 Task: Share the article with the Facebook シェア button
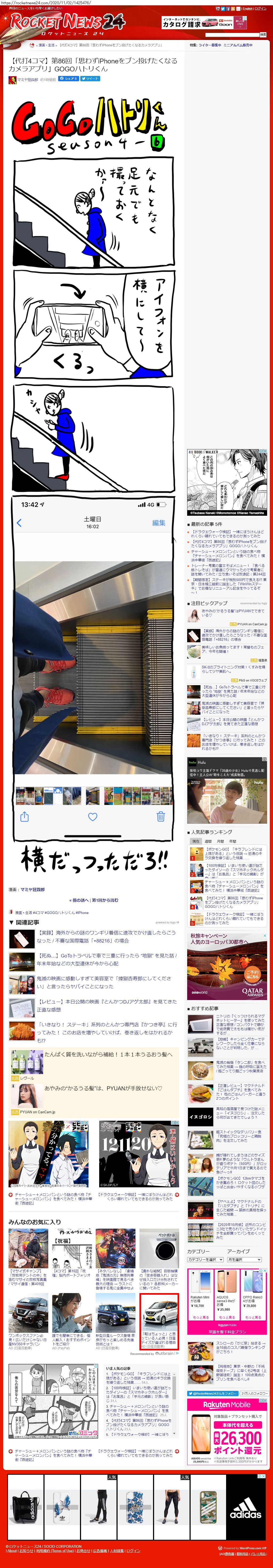(68, 79)
